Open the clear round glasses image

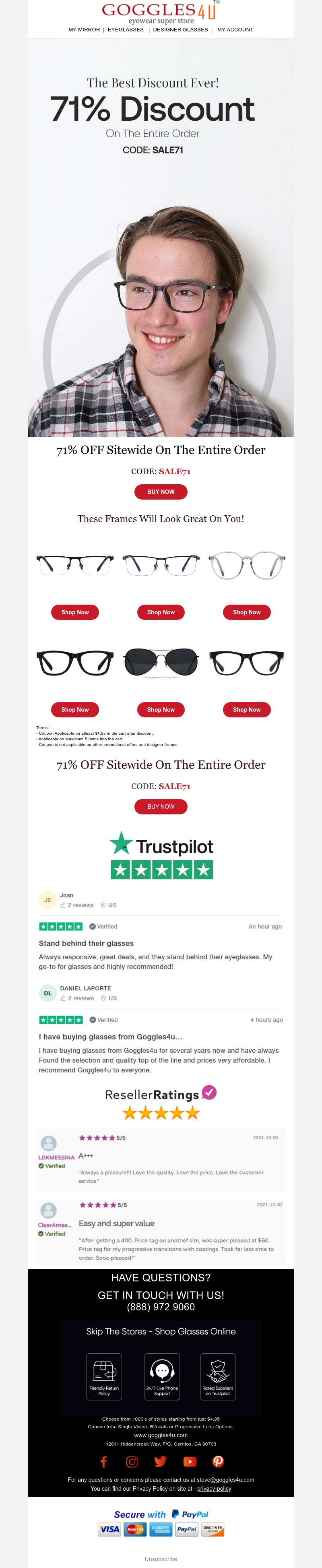pyautogui.click(x=246, y=566)
